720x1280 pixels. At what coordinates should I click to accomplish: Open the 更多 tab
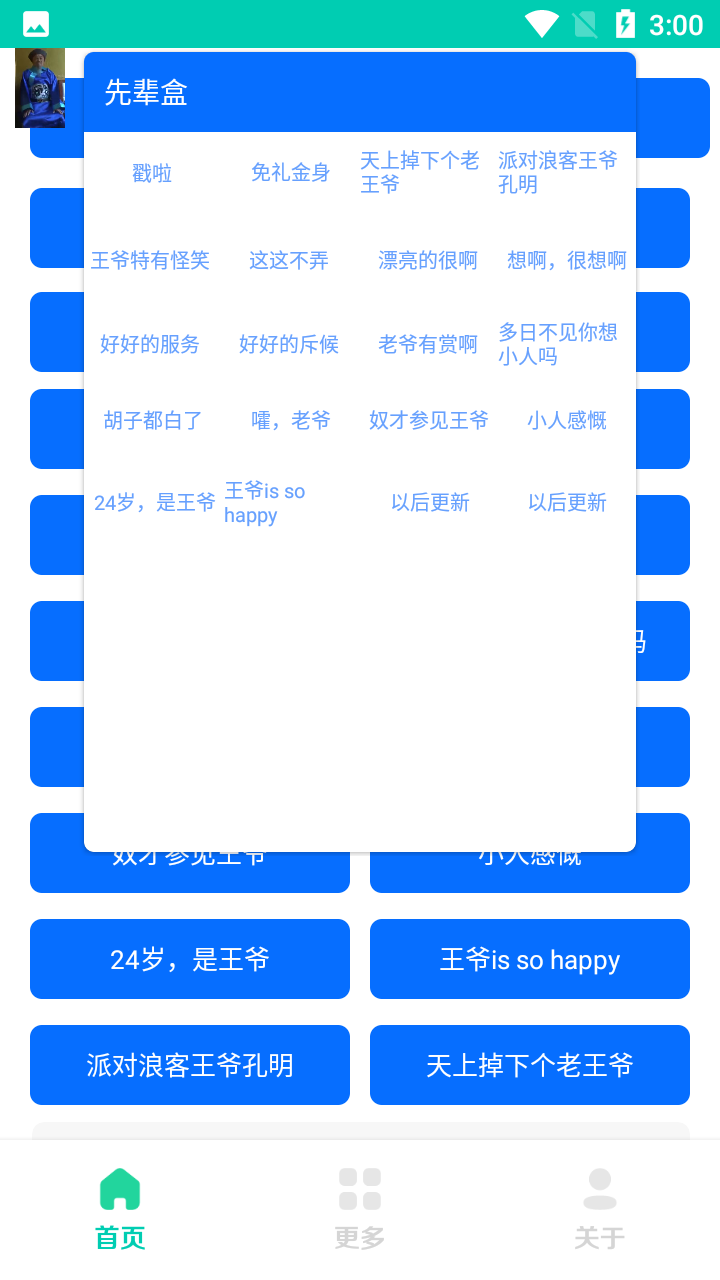pyautogui.click(x=360, y=1210)
